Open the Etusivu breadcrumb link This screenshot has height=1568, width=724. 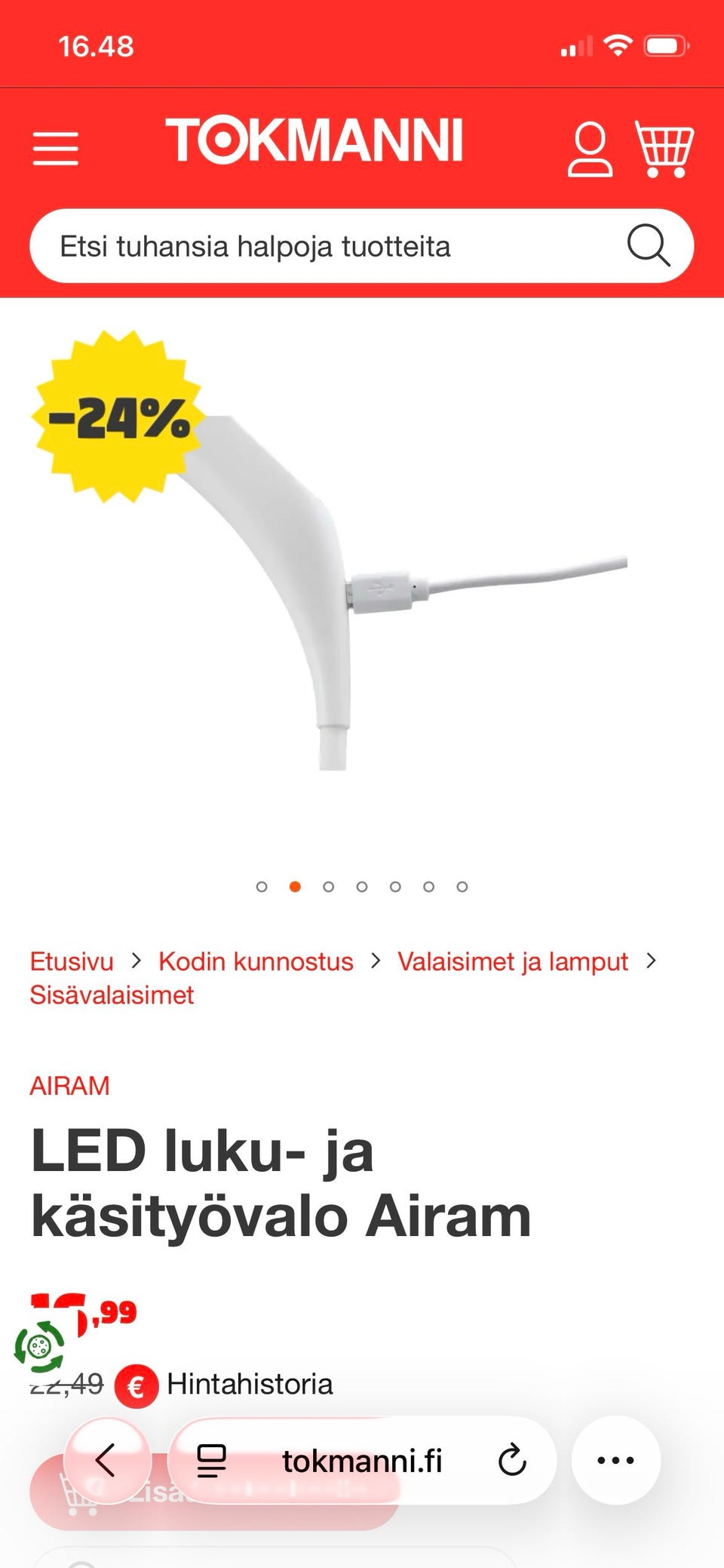coord(72,961)
